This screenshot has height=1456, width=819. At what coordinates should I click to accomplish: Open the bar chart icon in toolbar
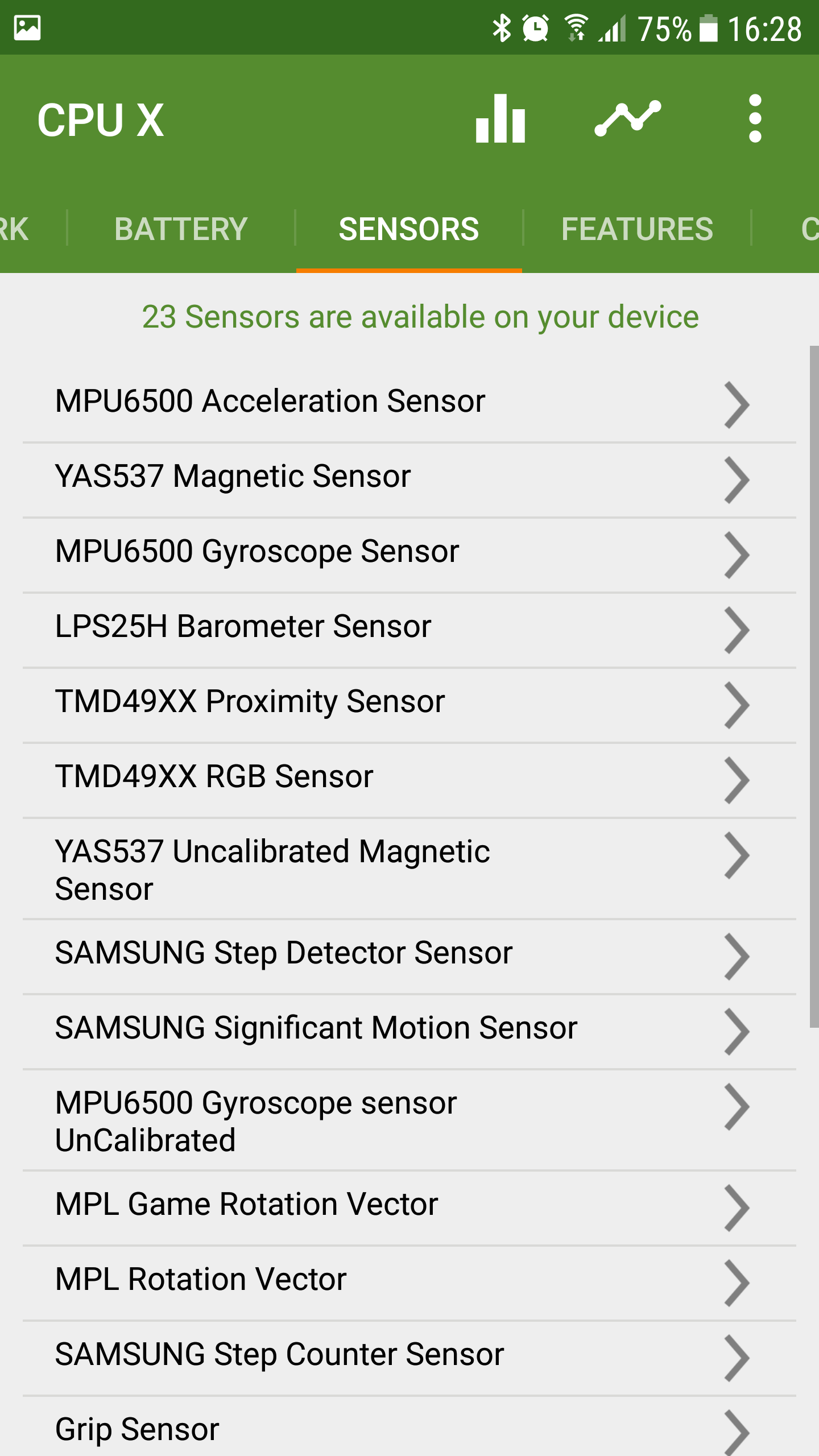(x=500, y=118)
